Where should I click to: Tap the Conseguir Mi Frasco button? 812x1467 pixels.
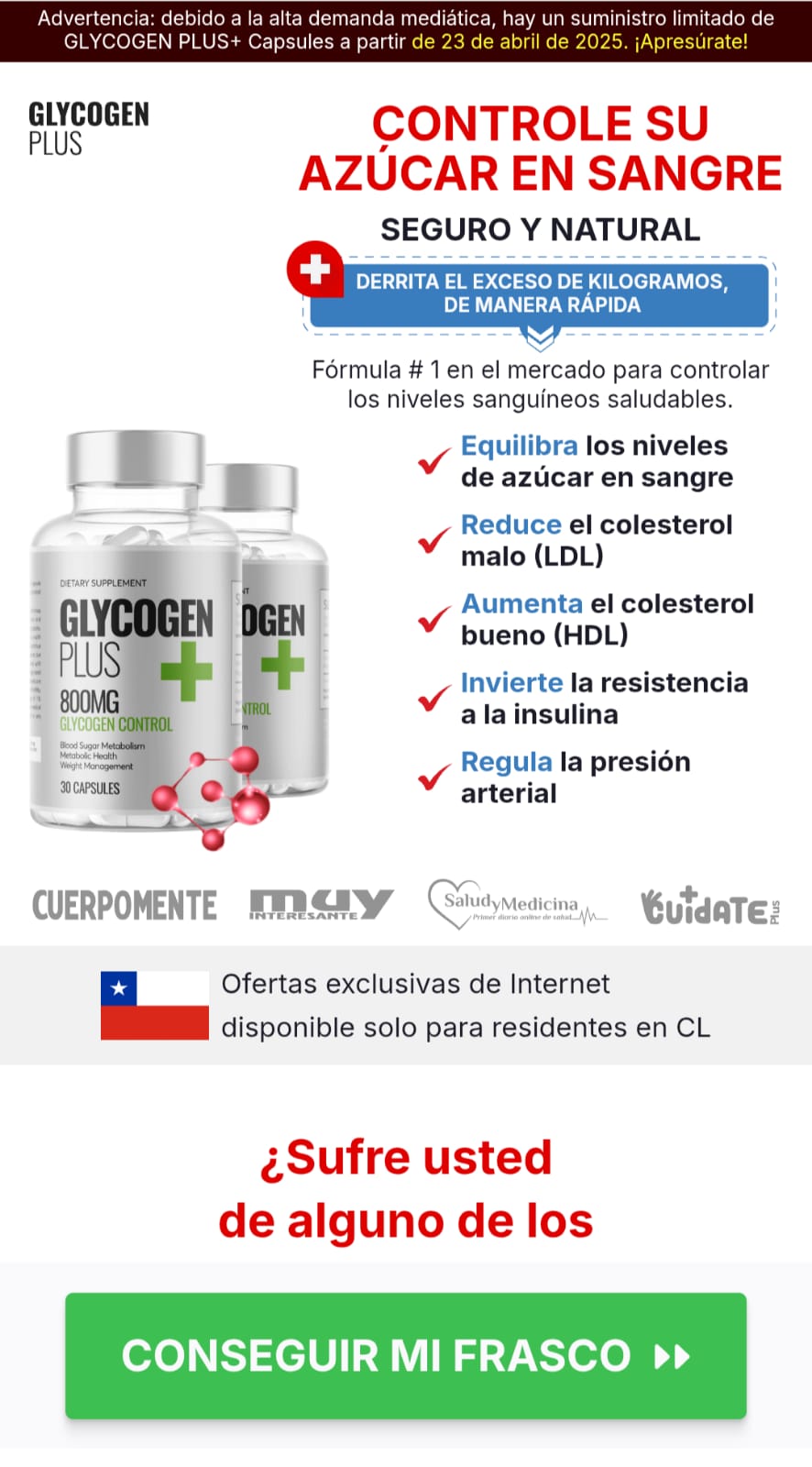tap(405, 1355)
